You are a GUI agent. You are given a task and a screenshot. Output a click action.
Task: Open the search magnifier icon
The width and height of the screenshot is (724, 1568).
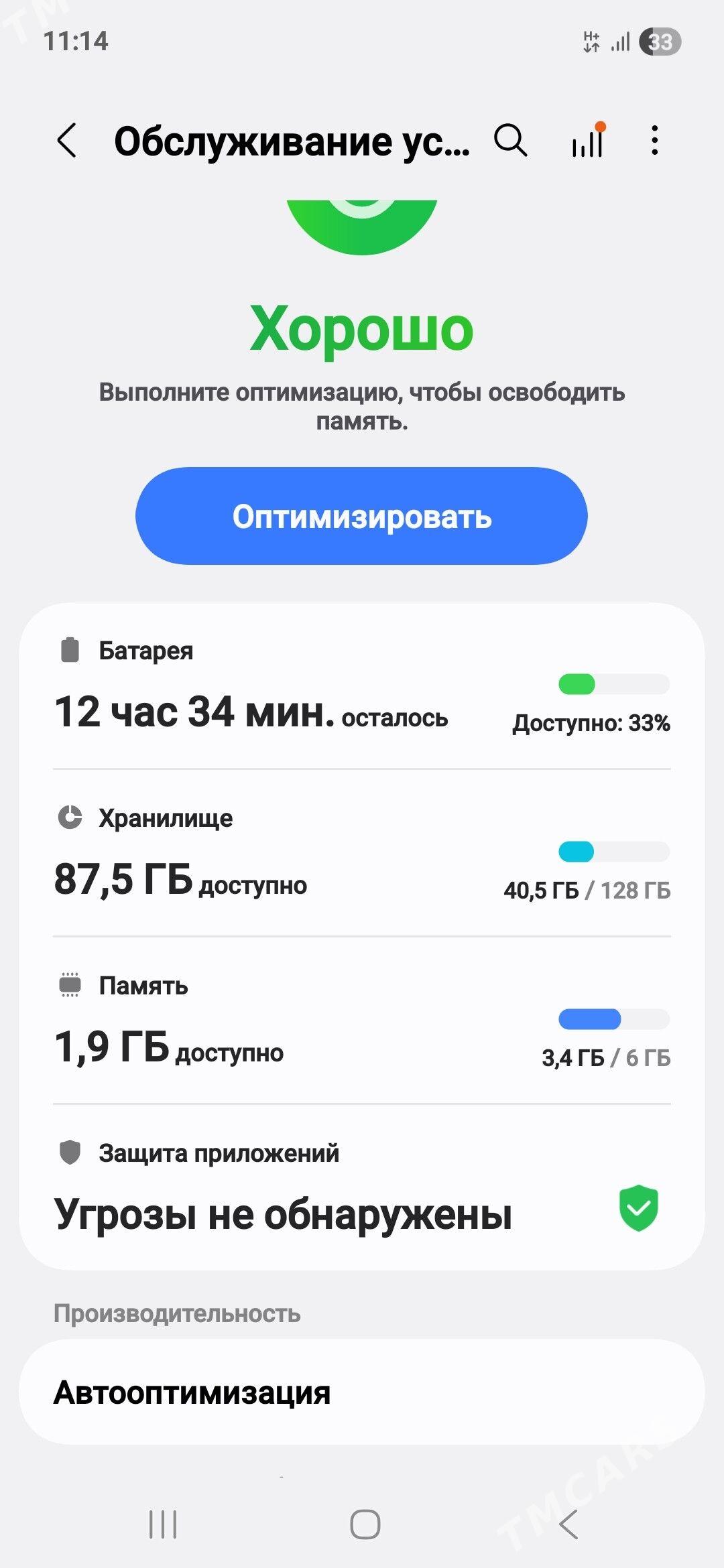[511, 141]
